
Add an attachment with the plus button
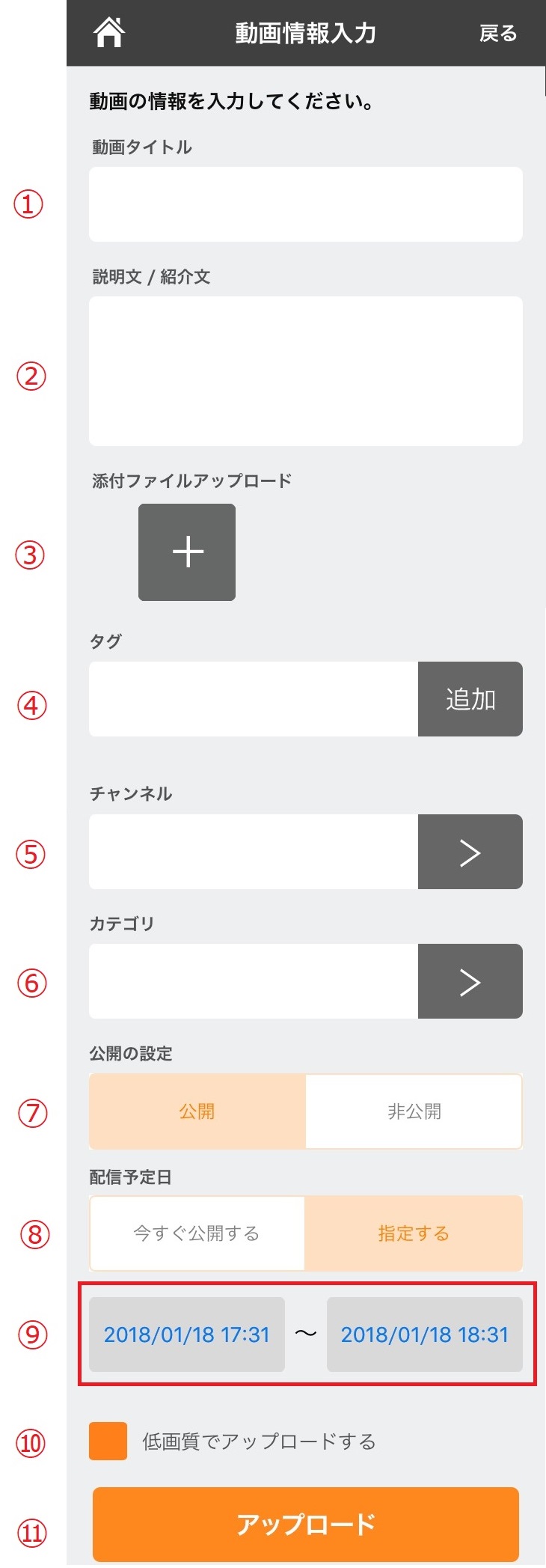[187, 552]
